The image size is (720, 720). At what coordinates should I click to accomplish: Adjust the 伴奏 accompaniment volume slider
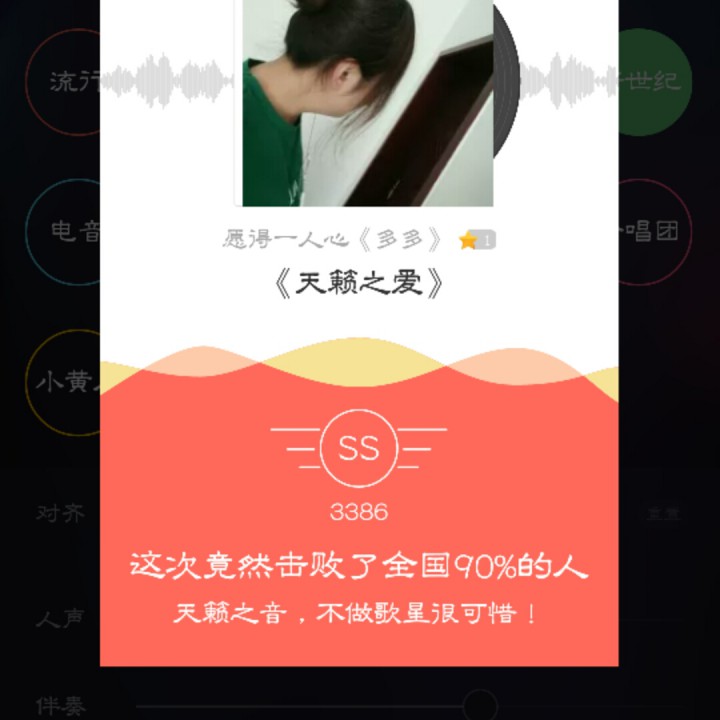480,705
